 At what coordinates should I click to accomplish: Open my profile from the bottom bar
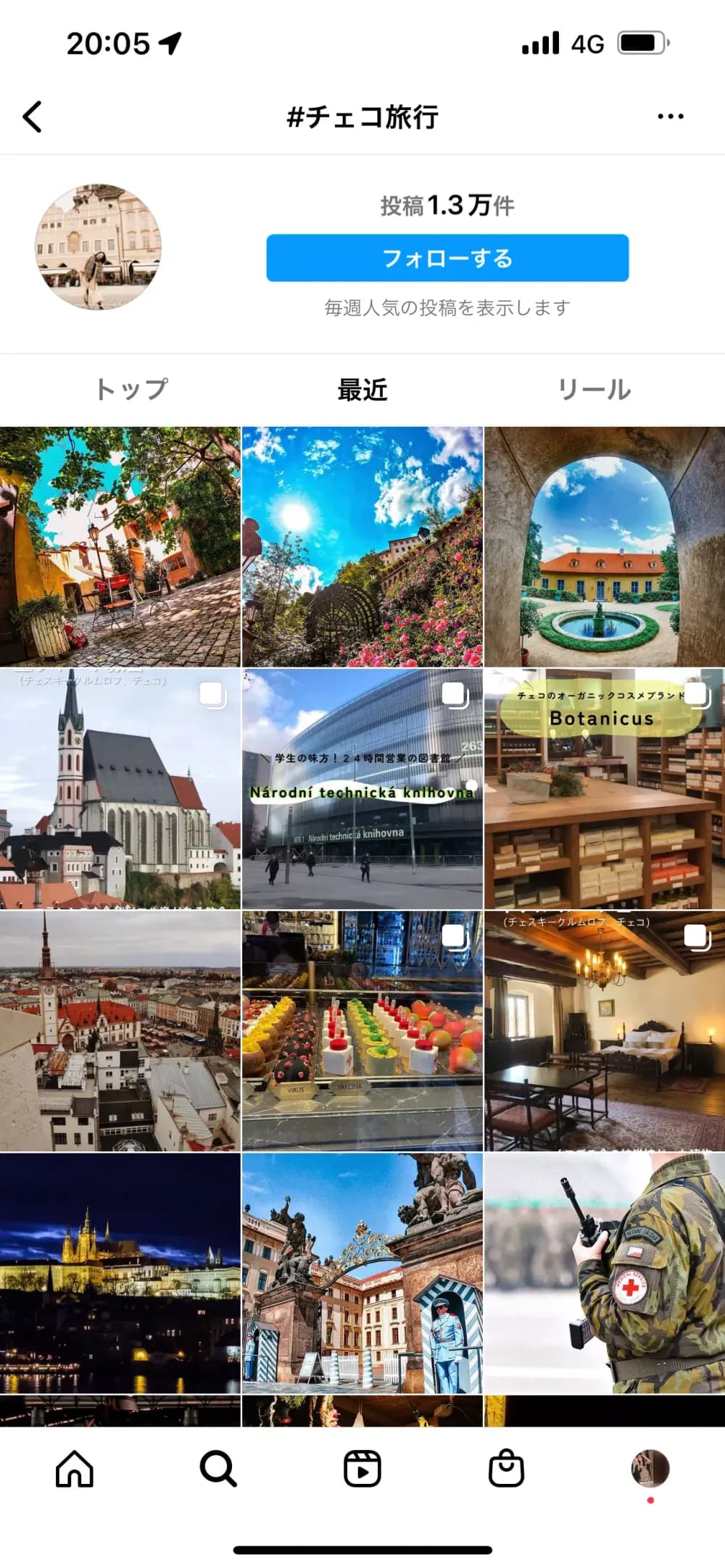tap(650, 1468)
